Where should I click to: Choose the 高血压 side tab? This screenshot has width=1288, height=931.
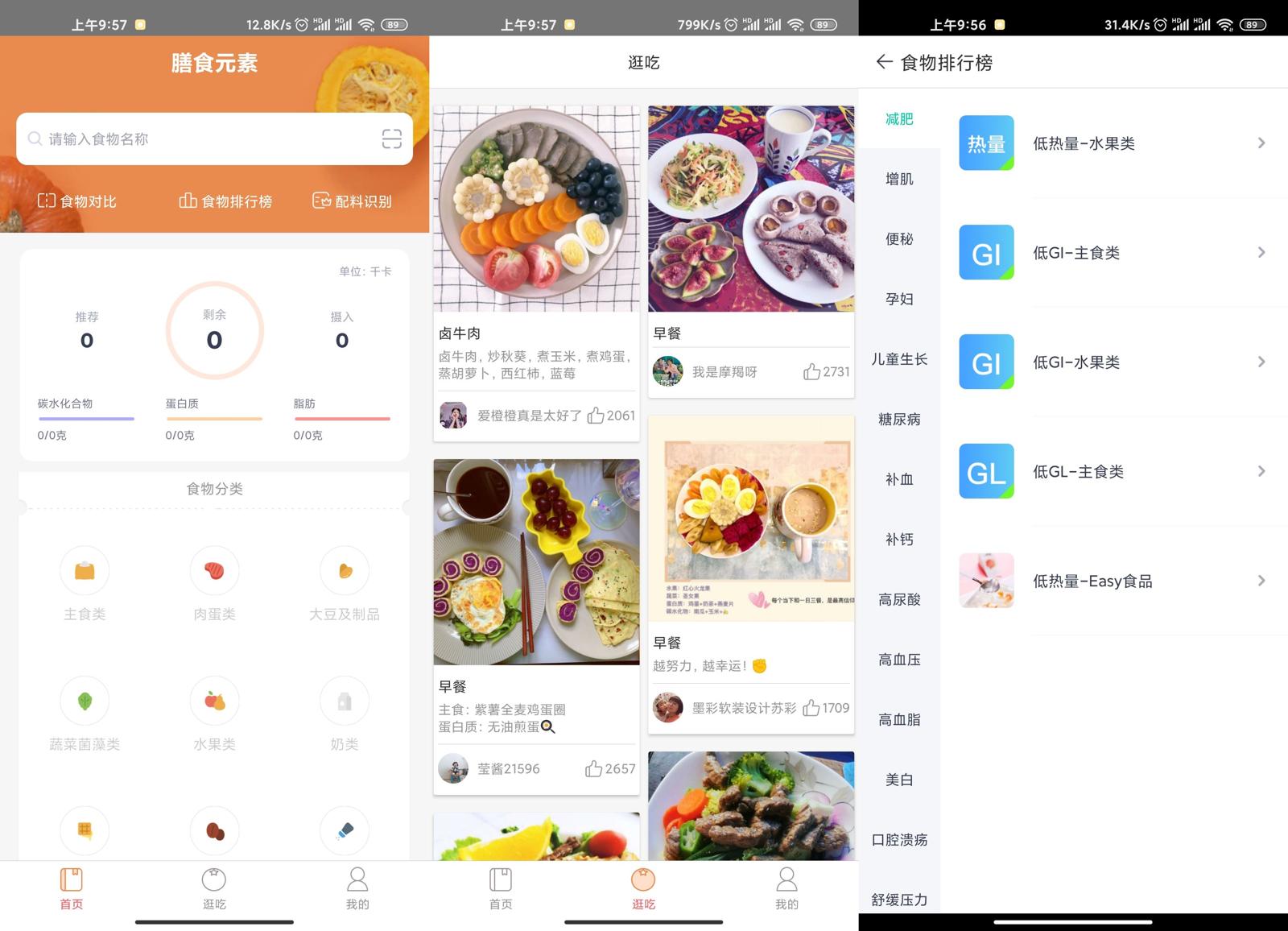coord(899,660)
